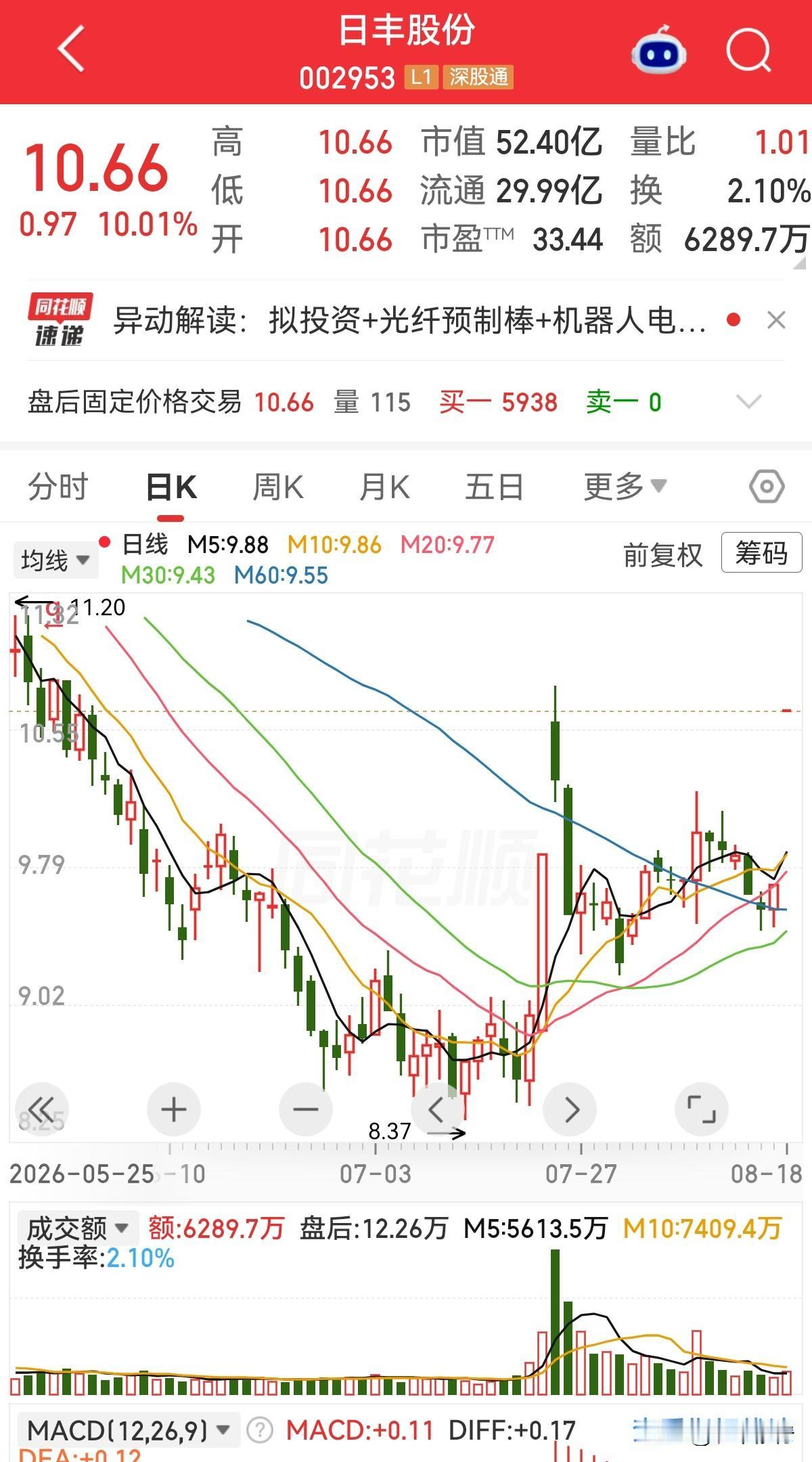
Task: Open the 成交额 indicator dropdown
Action: tap(77, 1228)
